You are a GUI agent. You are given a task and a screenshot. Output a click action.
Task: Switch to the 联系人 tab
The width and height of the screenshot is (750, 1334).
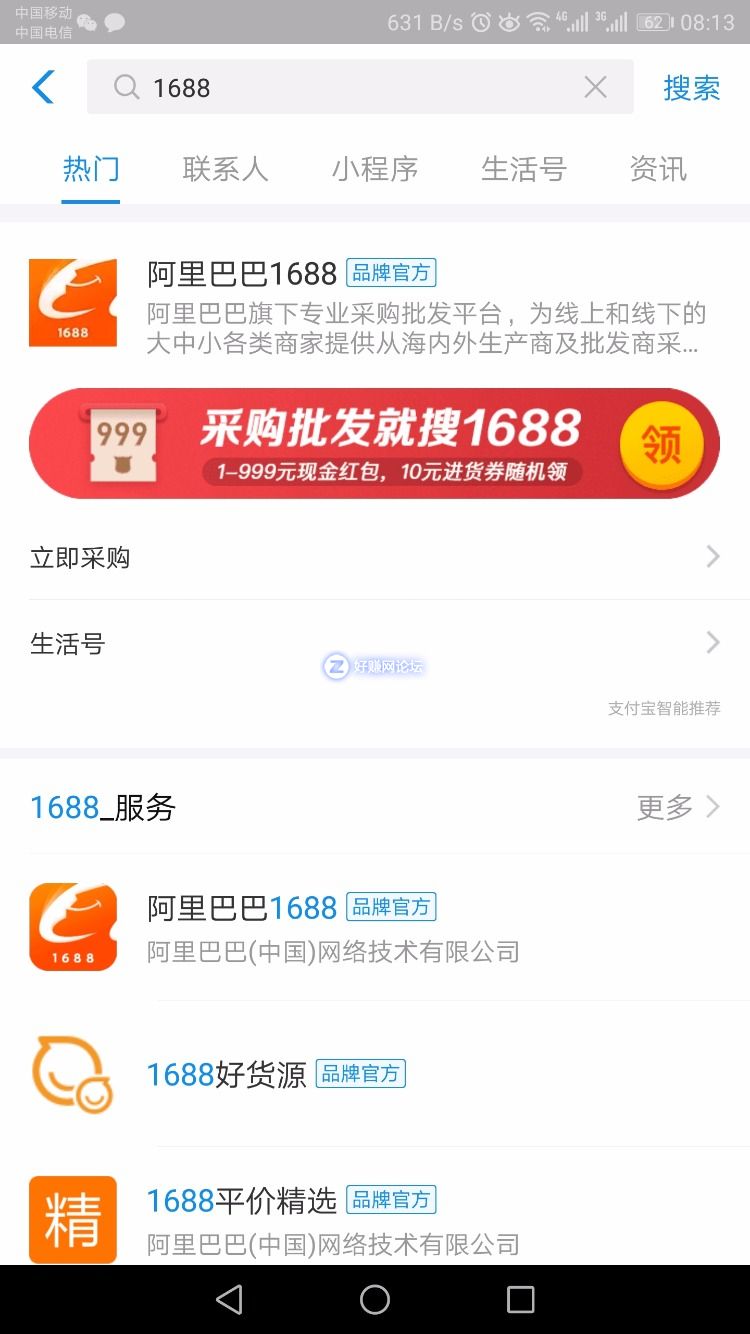click(225, 169)
